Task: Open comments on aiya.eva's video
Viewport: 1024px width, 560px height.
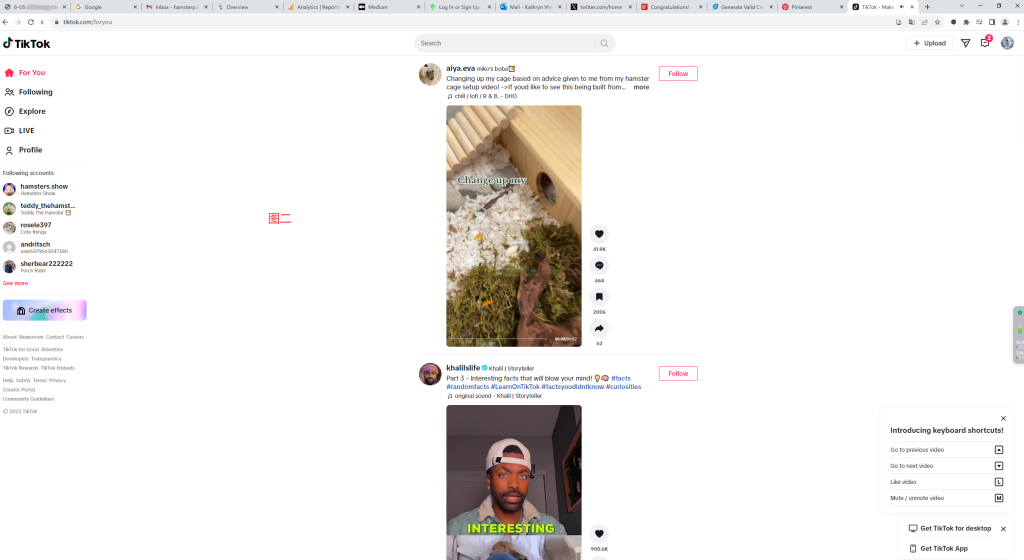Action: pos(599,266)
